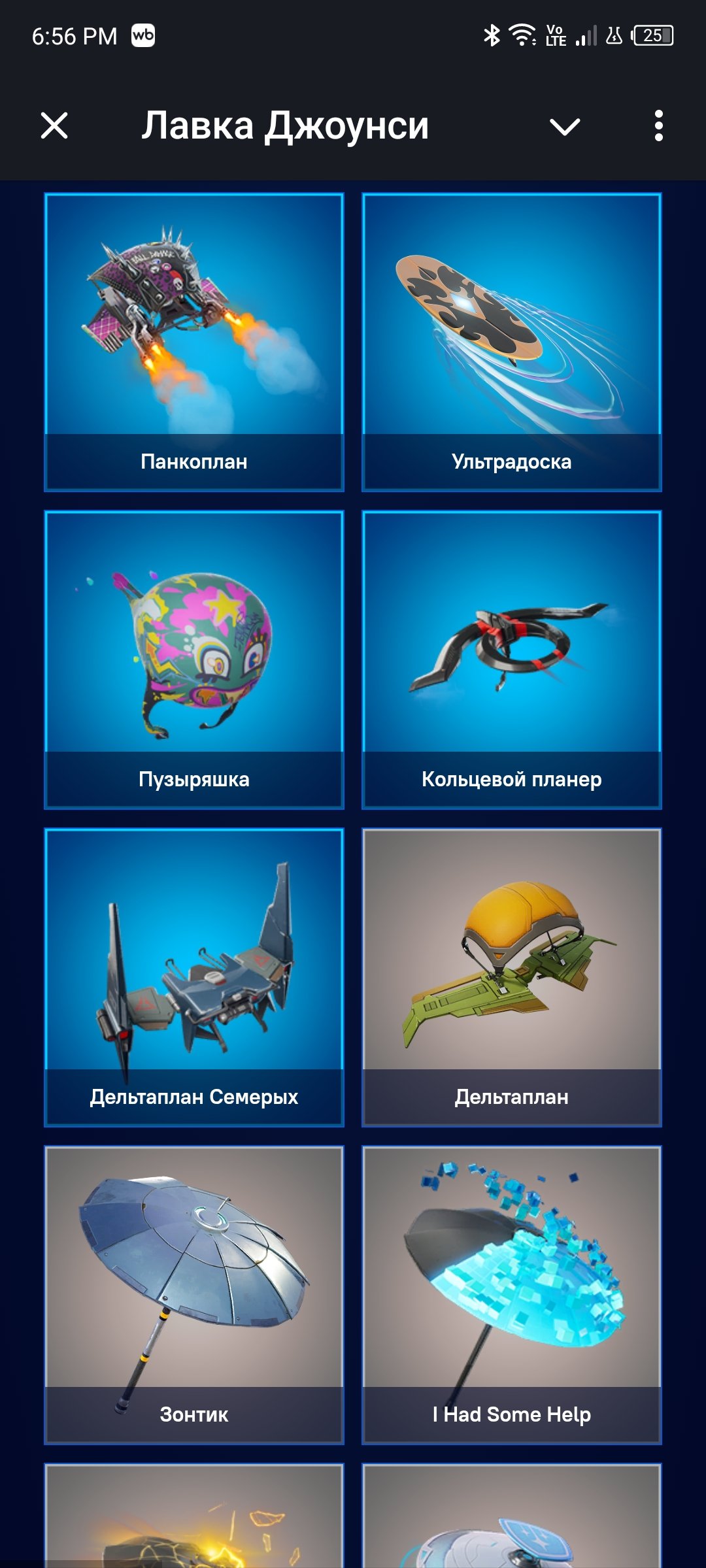
Task: Tap the Лавка Джоунси title
Action: (x=286, y=125)
